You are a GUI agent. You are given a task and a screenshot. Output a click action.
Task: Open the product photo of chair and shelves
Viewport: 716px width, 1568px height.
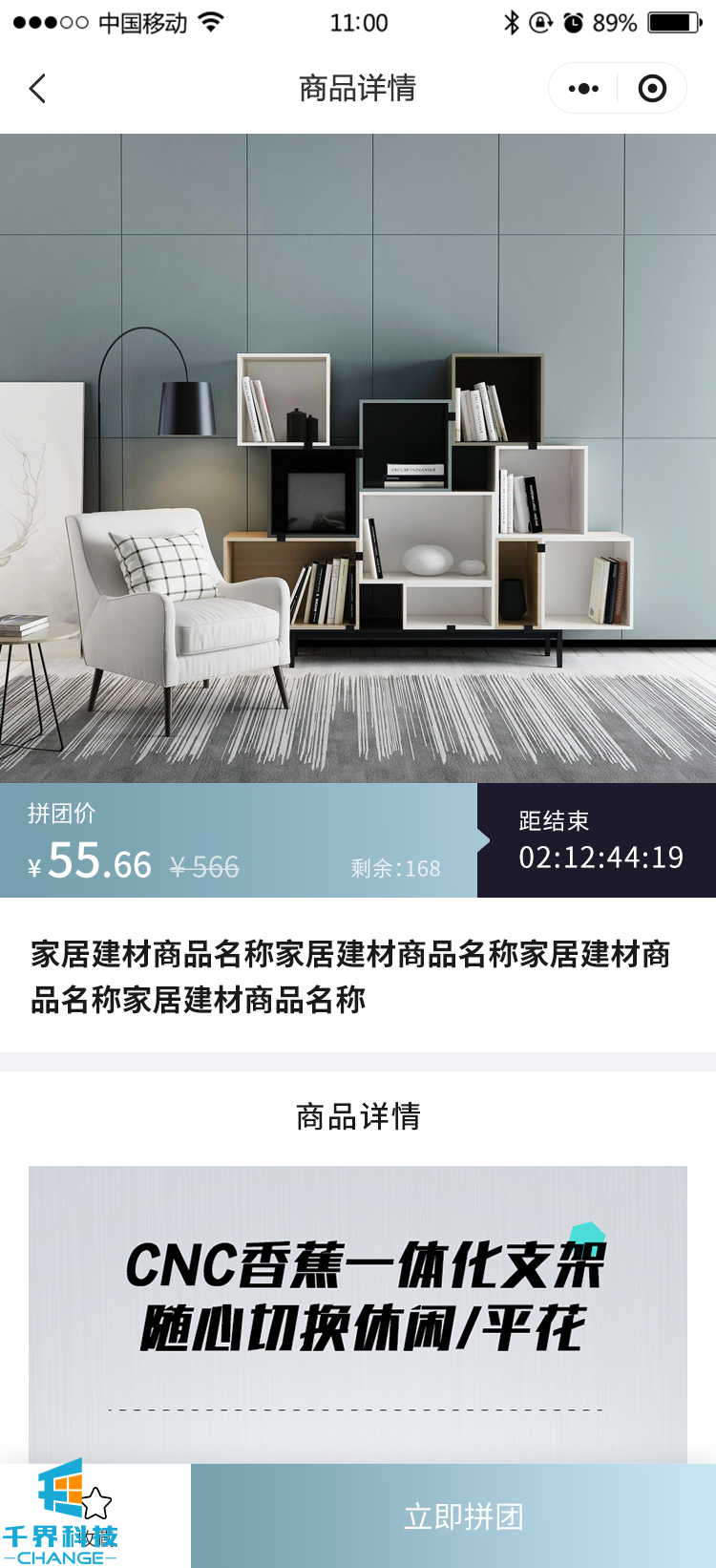tap(358, 458)
